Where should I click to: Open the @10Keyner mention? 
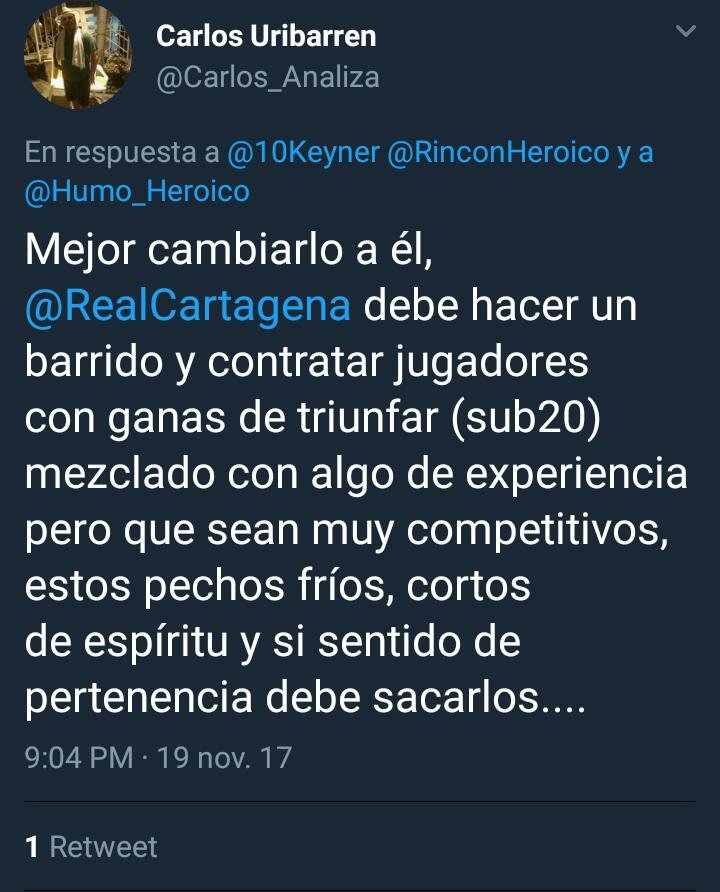[x=301, y=153]
